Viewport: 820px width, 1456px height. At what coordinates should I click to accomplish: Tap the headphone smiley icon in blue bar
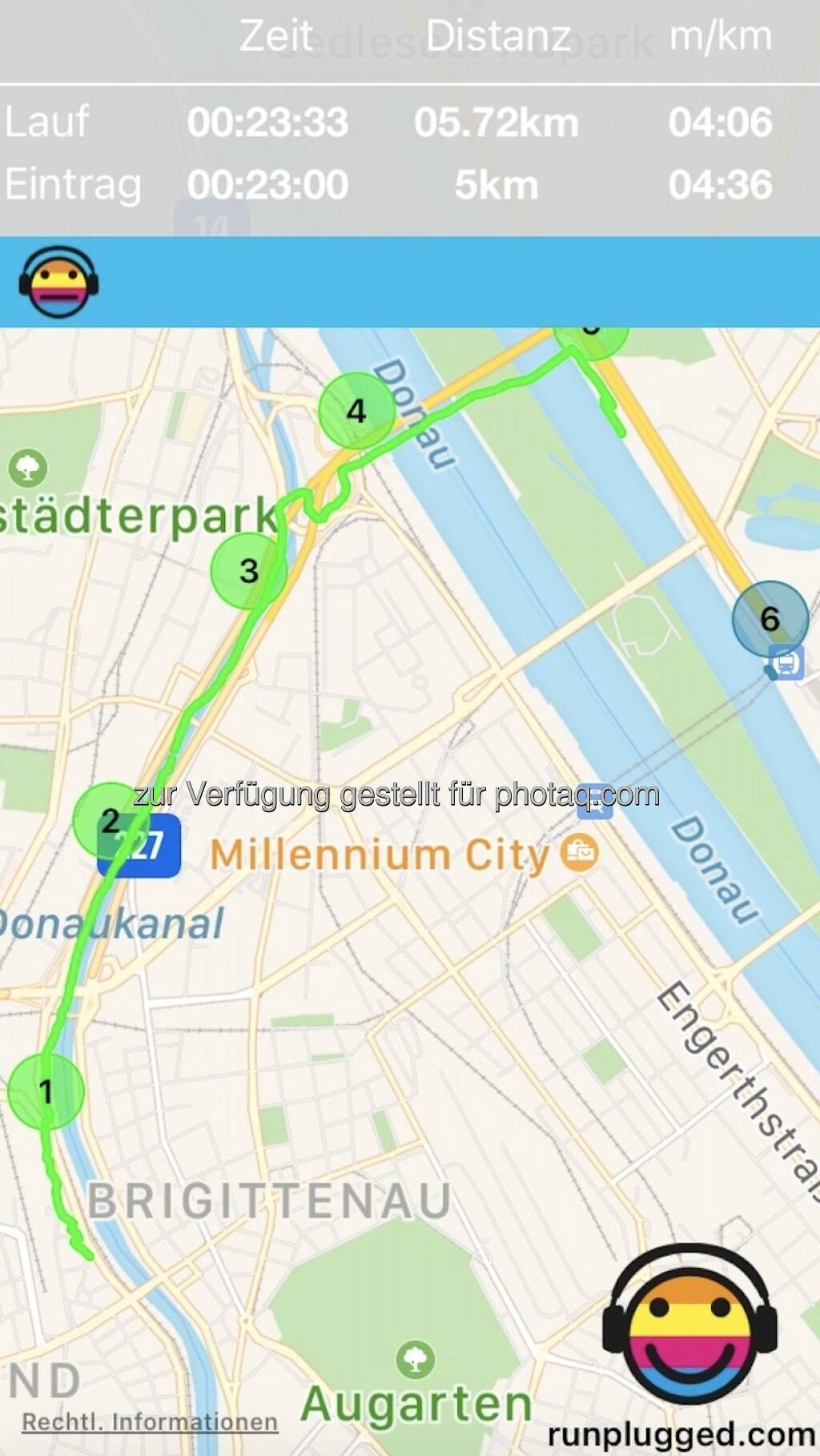click(58, 282)
